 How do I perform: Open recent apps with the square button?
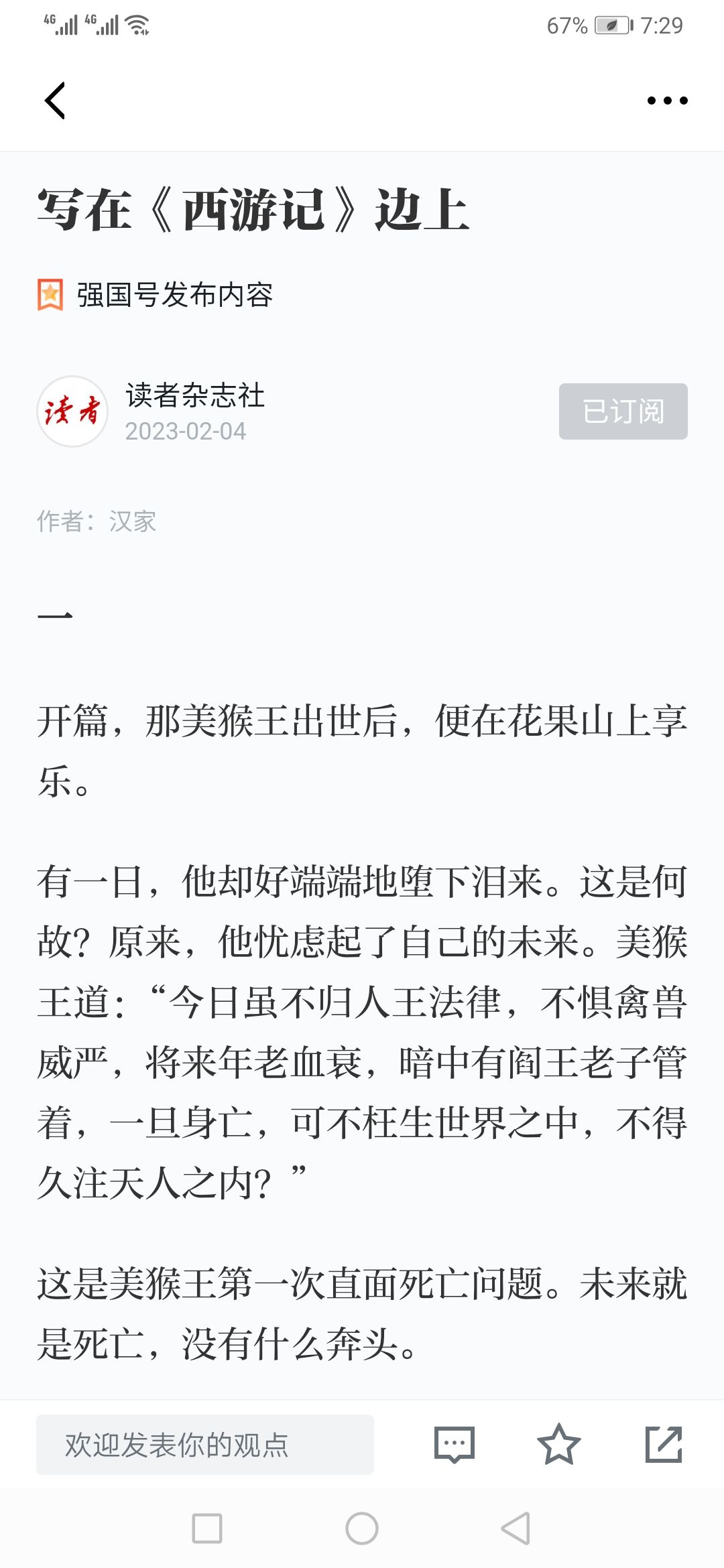(207, 1528)
